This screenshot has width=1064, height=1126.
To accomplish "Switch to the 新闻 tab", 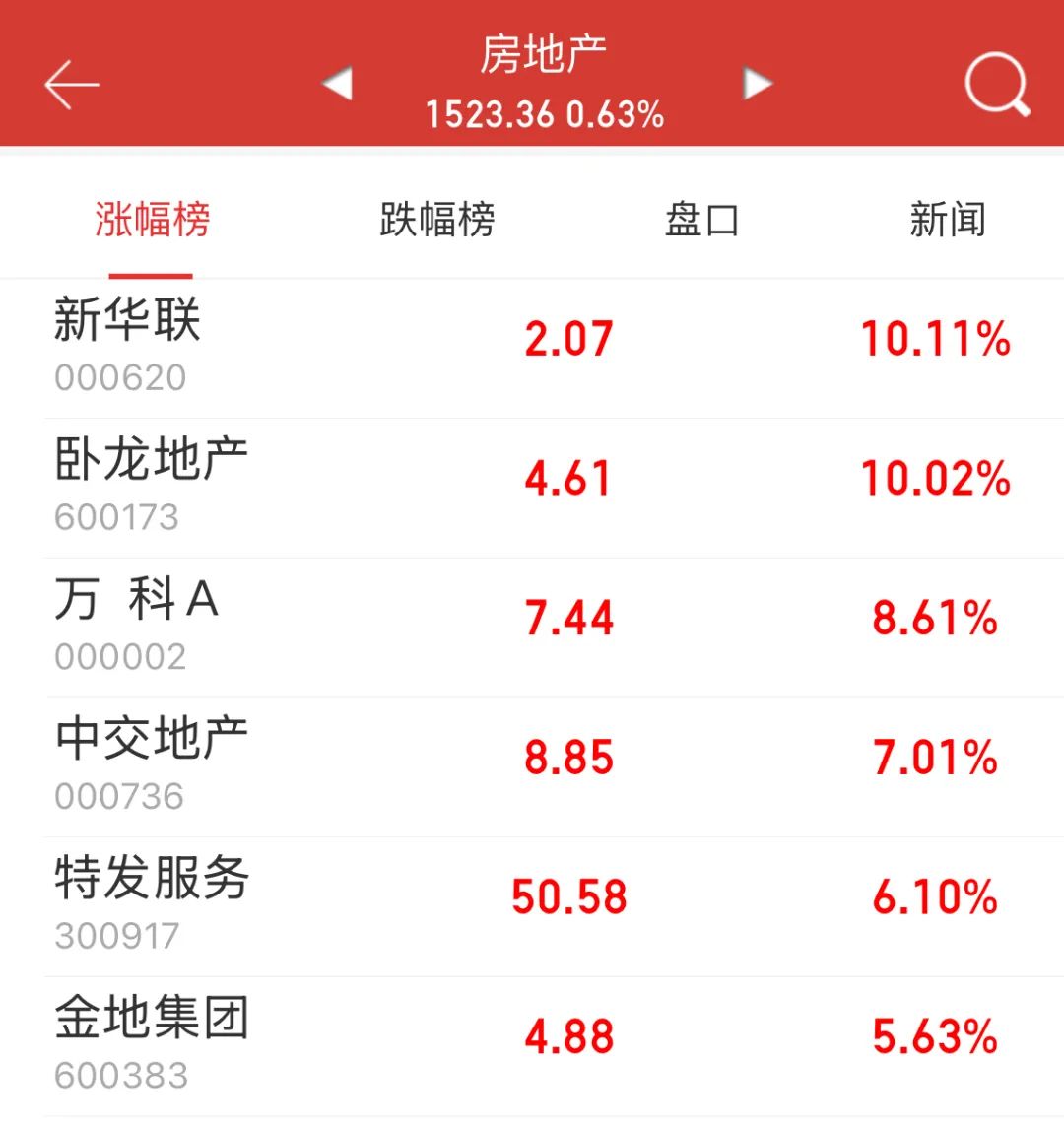I will pyautogui.click(x=949, y=222).
